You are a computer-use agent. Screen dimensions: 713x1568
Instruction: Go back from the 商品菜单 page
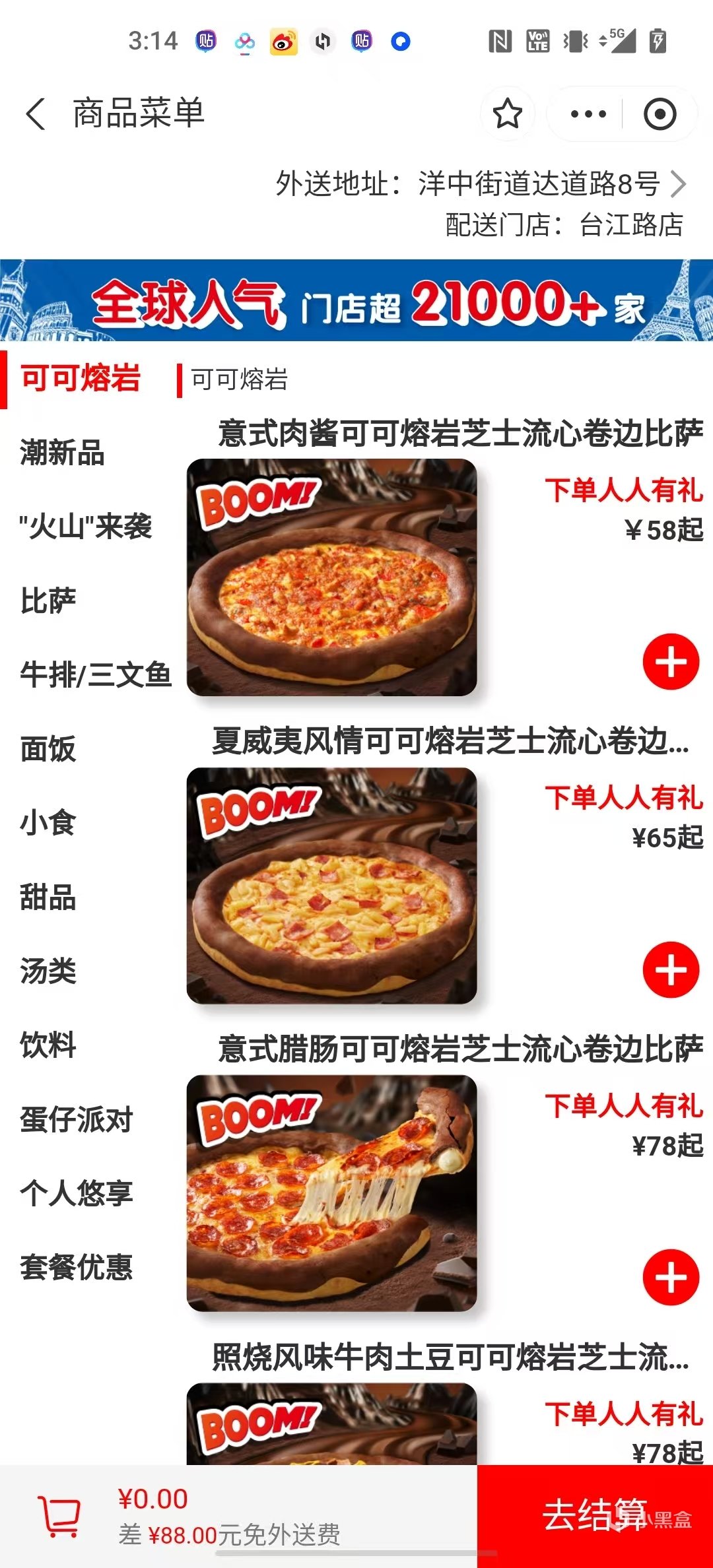click(x=36, y=114)
